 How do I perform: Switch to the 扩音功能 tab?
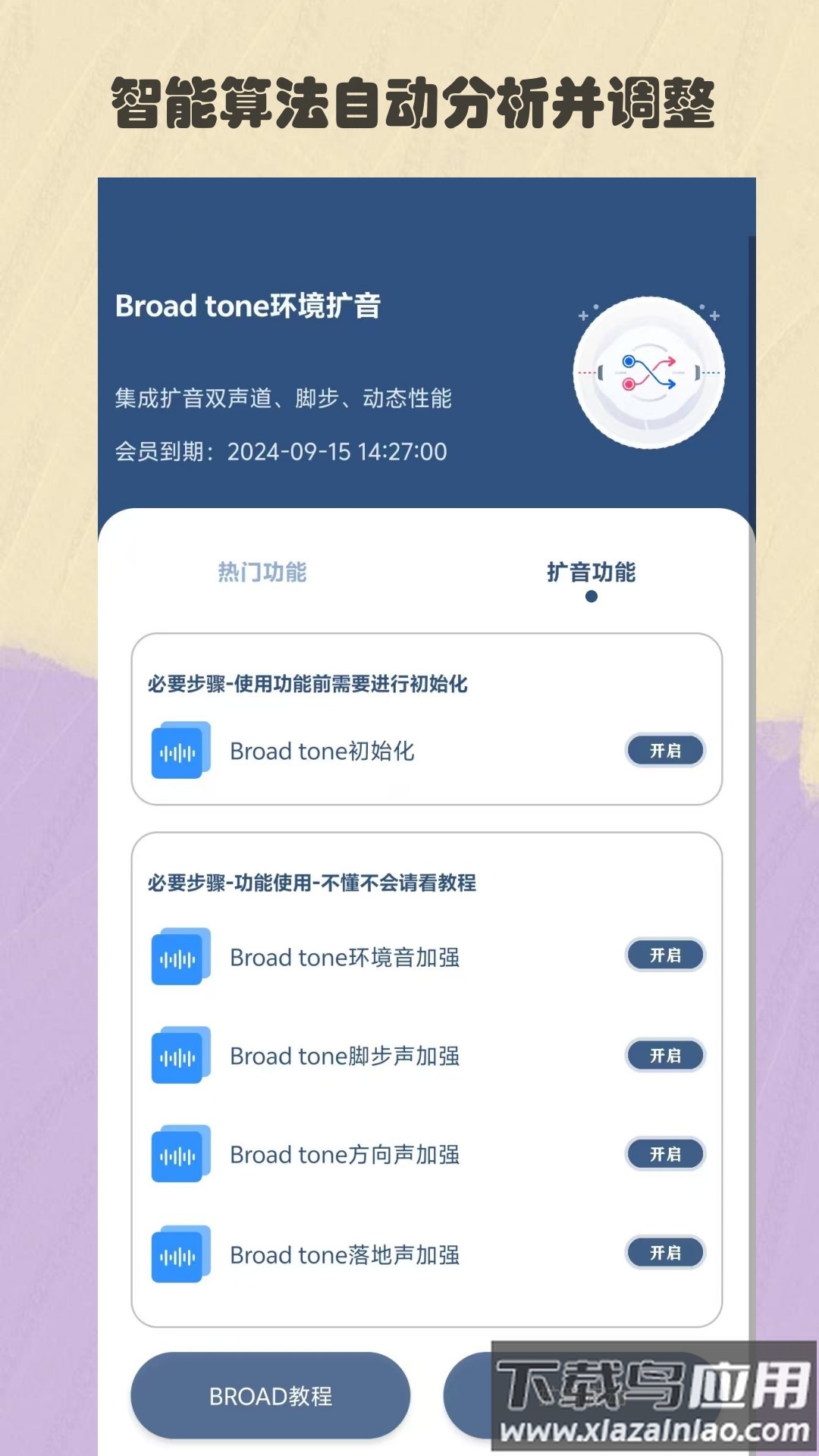click(x=593, y=573)
